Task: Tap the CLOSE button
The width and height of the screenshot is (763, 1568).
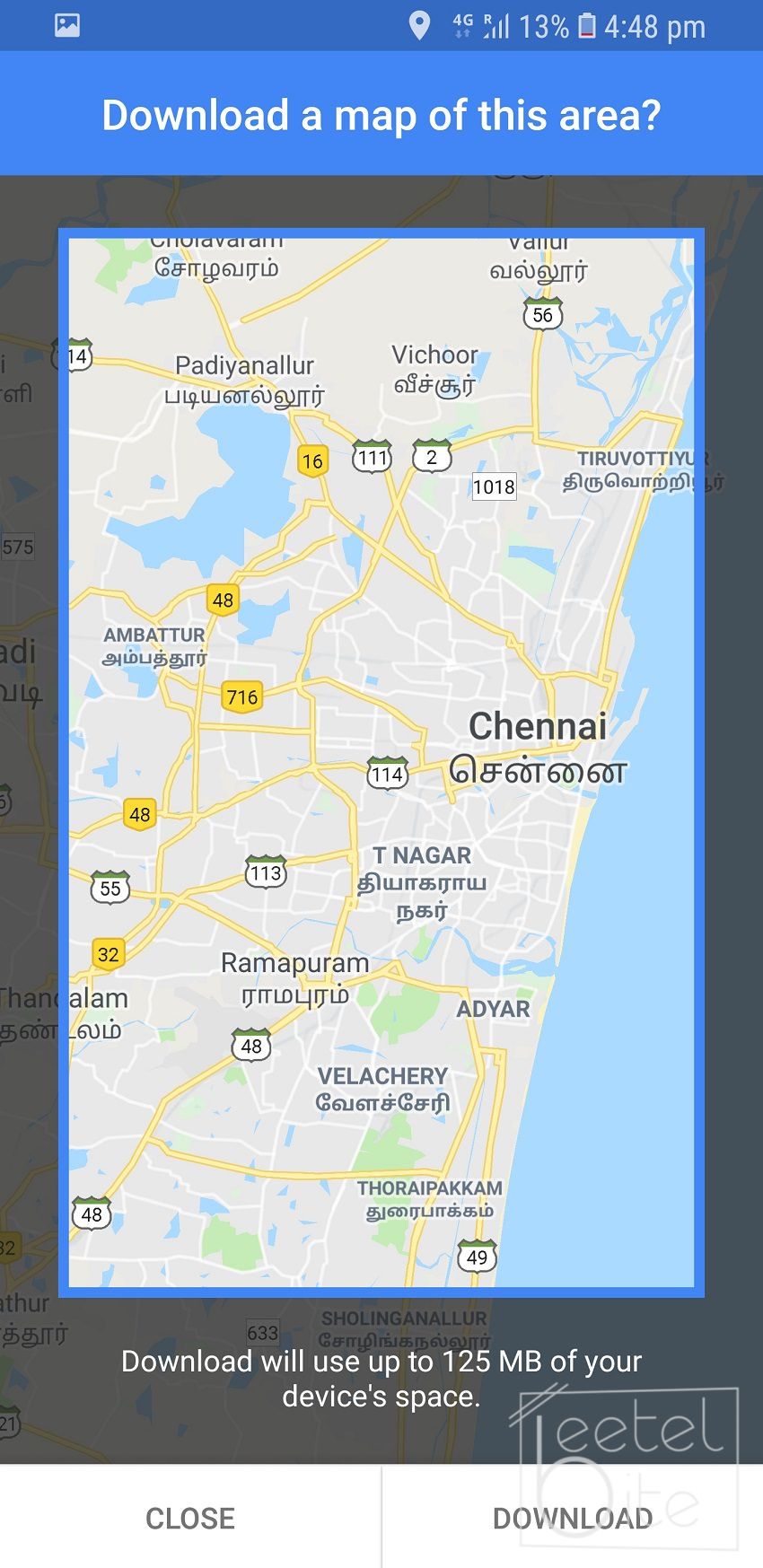Action: click(190, 1518)
